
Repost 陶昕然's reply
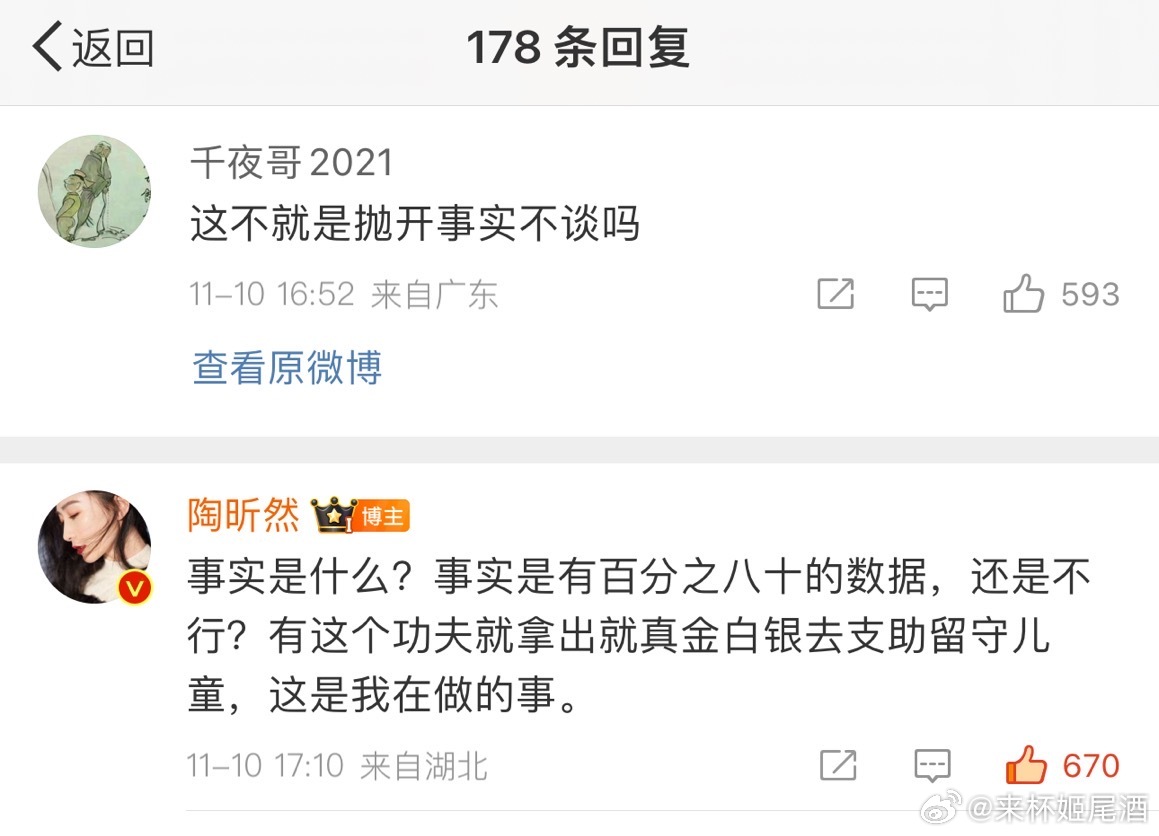(838, 766)
